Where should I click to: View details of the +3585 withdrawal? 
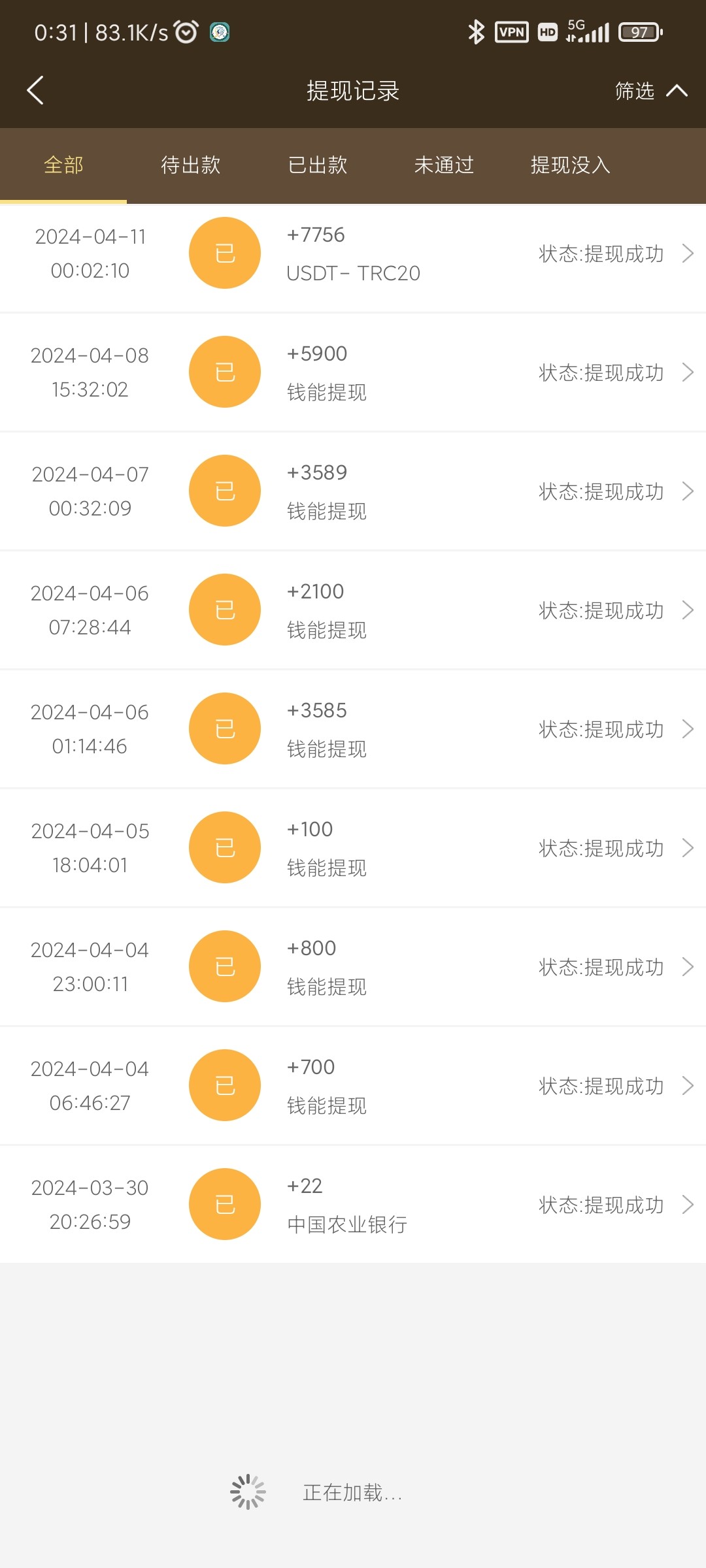pyautogui.click(x=353, y=729)
